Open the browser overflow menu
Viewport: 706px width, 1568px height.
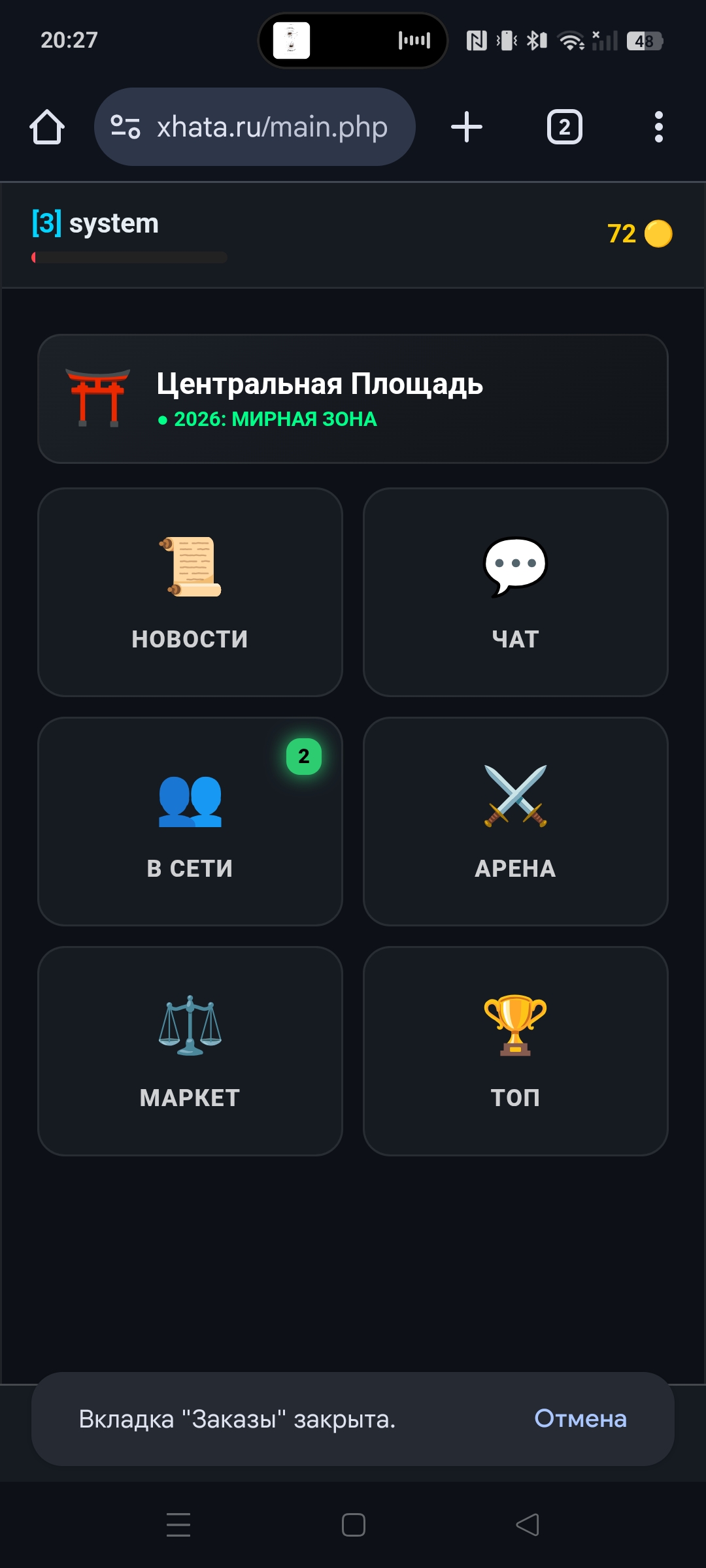pos(658,127)
